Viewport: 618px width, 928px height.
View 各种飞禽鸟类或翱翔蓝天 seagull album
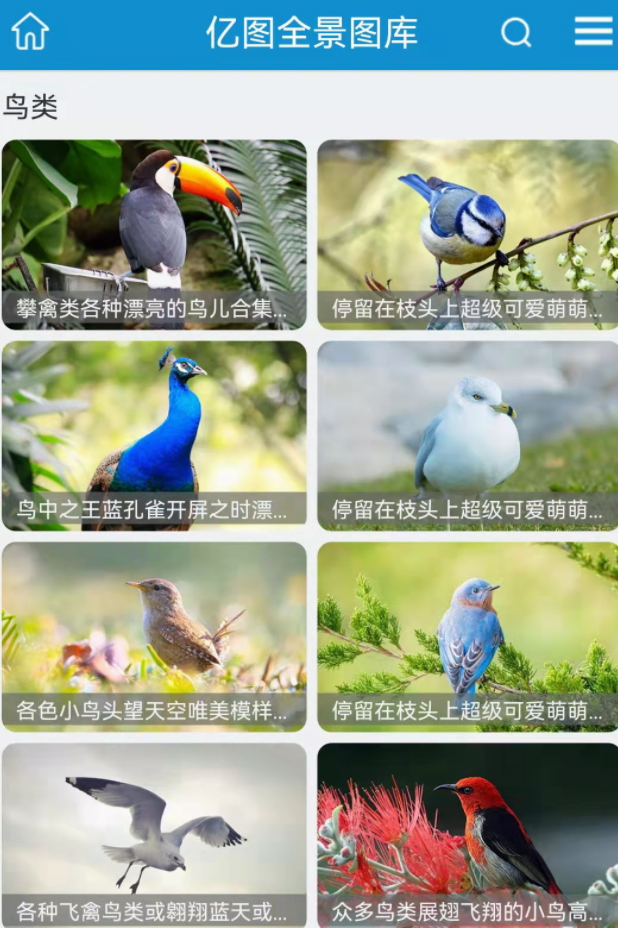pyautogui.click(x=154, y=835)
